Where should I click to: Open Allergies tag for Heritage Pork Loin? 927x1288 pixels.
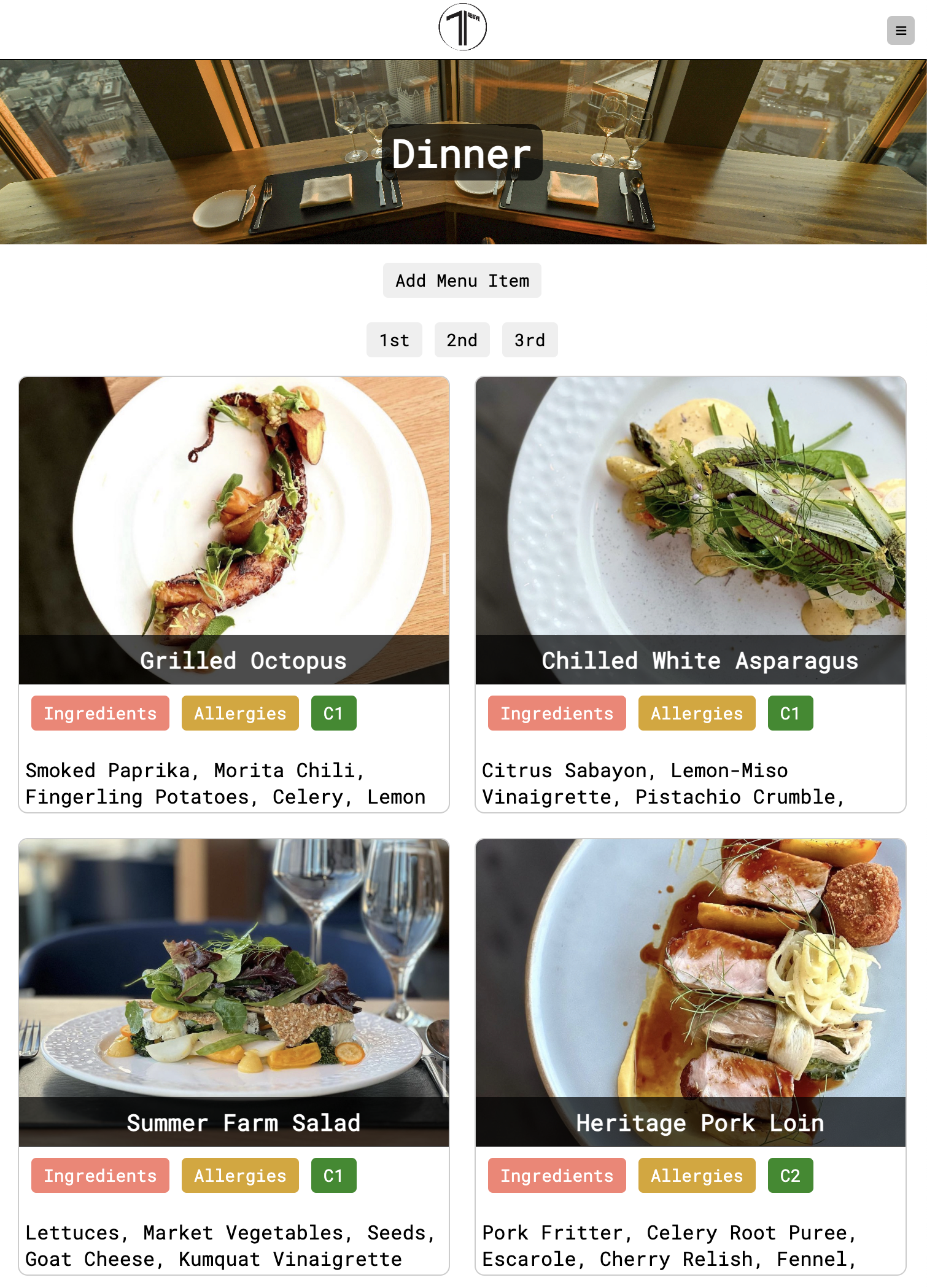tap(696, 1175)
